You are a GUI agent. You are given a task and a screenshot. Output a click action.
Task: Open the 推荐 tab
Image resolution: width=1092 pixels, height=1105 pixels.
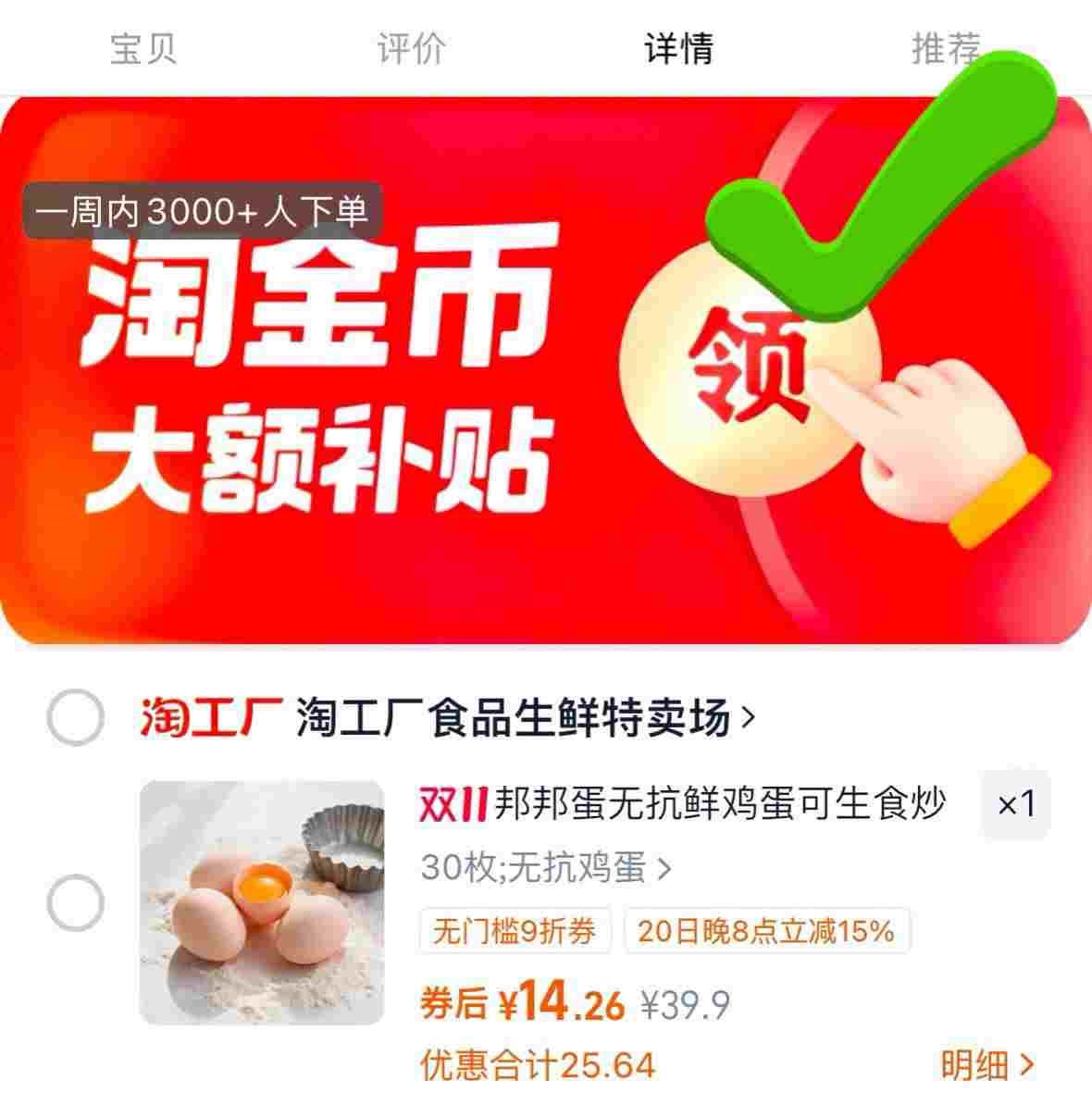(944, 48)
